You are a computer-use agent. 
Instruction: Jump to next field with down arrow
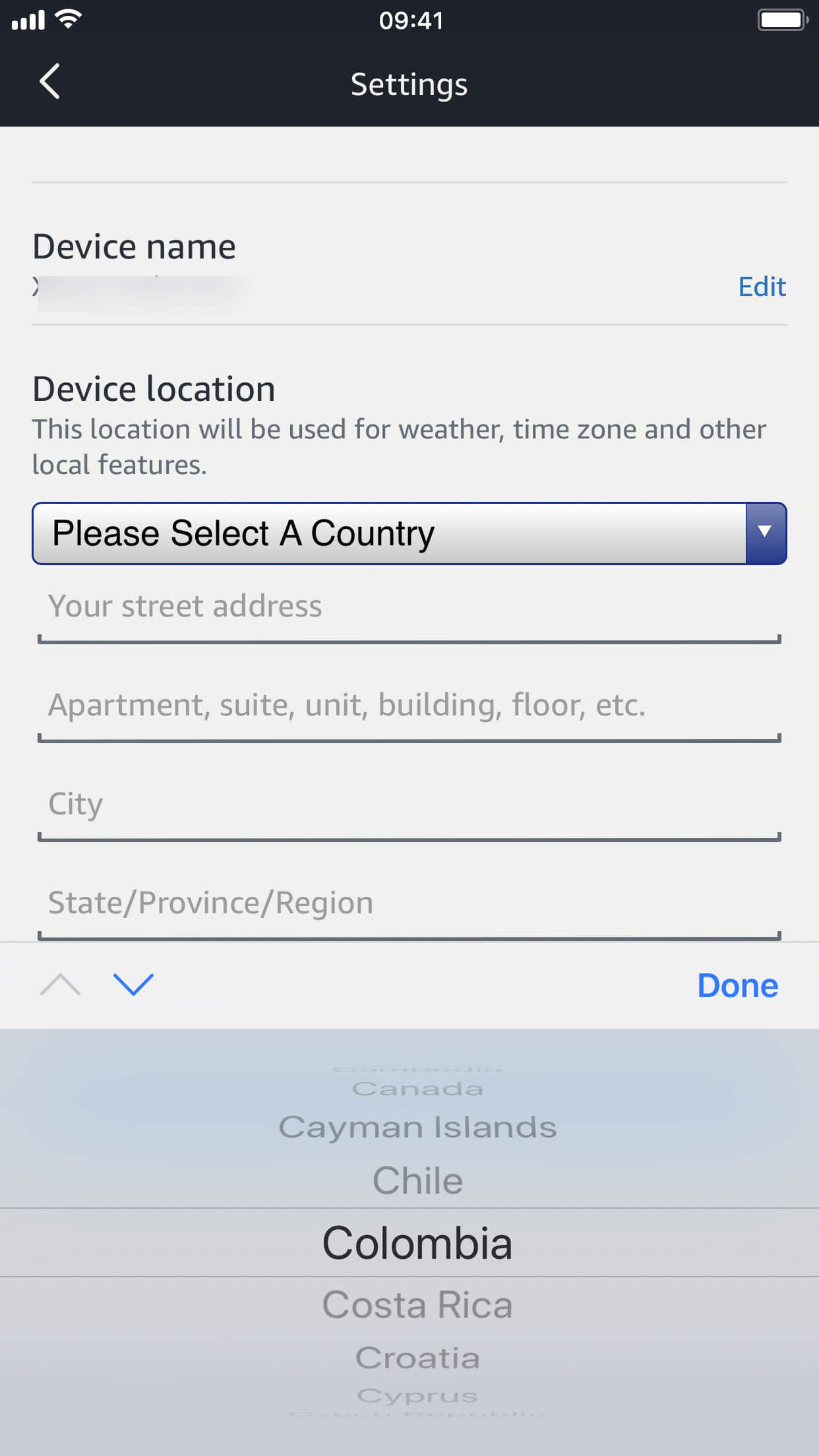click(133, 985)
